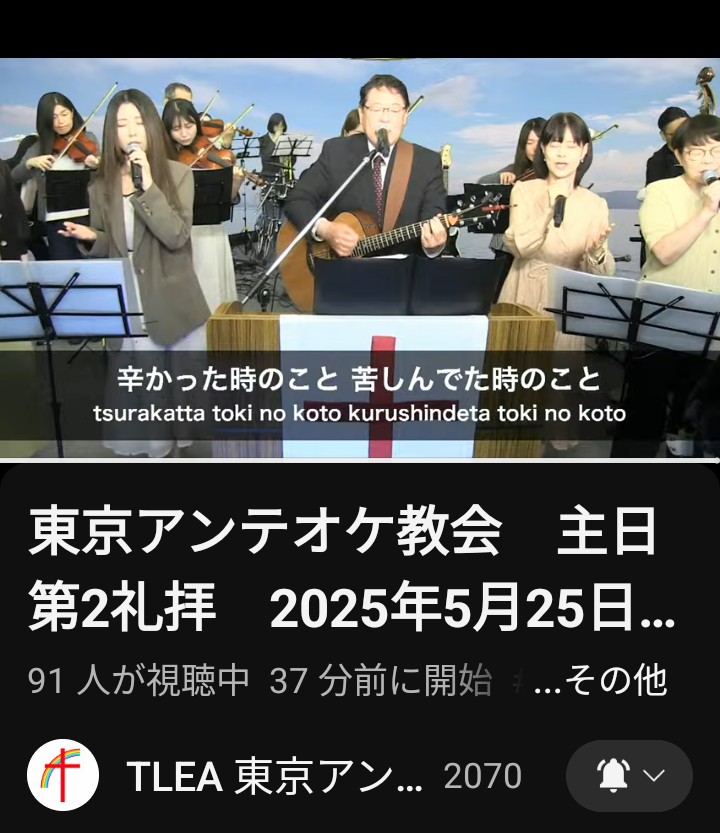720x833 pixels.
Task: Open notification bell dropdown
Action: pyautogui.click(x=629, y=775)
